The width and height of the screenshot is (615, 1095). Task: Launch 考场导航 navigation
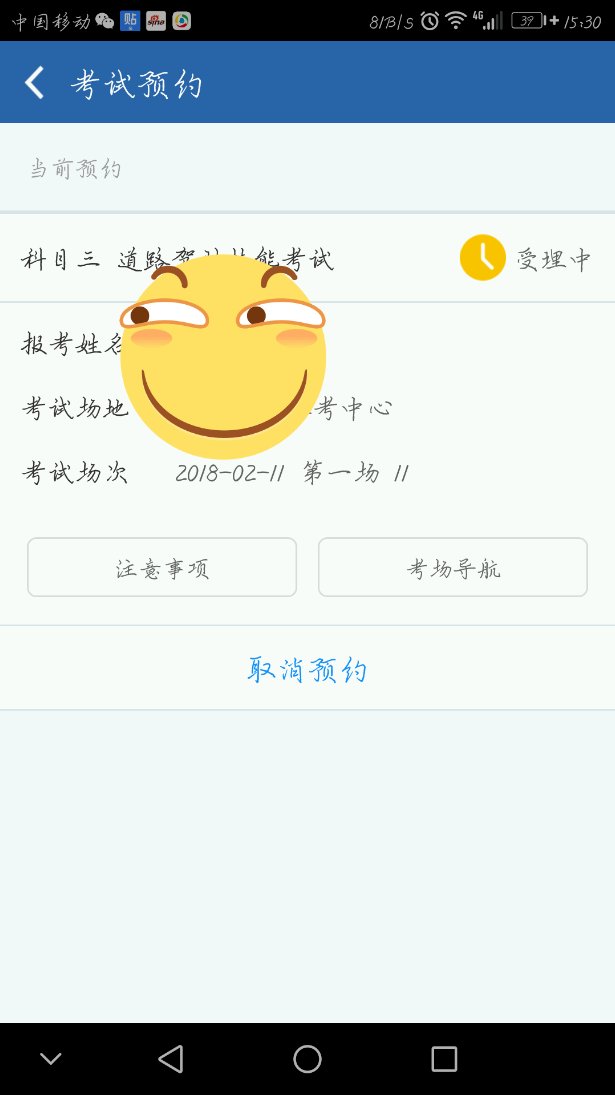[453, 568]
